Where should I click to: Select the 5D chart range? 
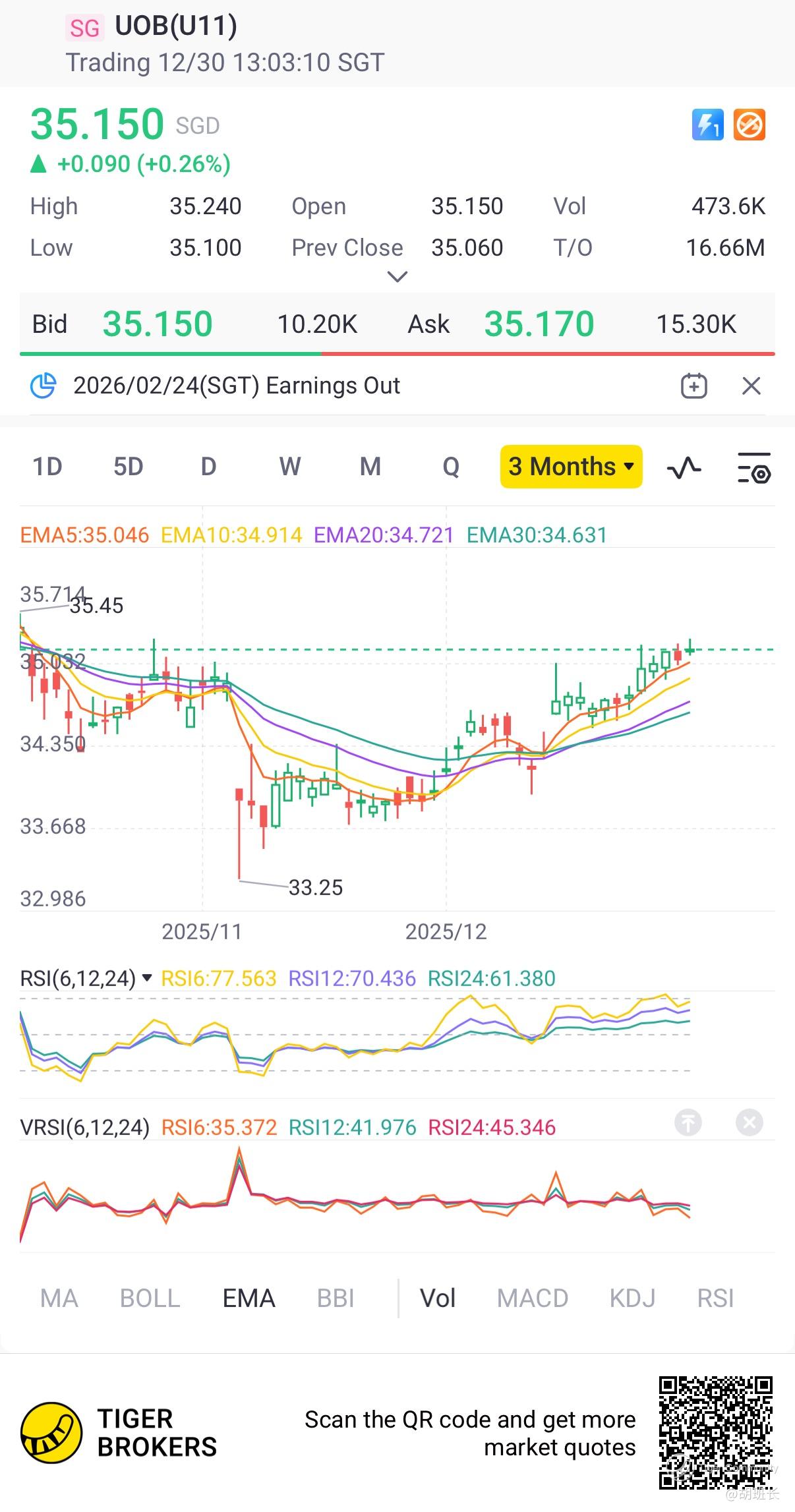pos(129,467)
